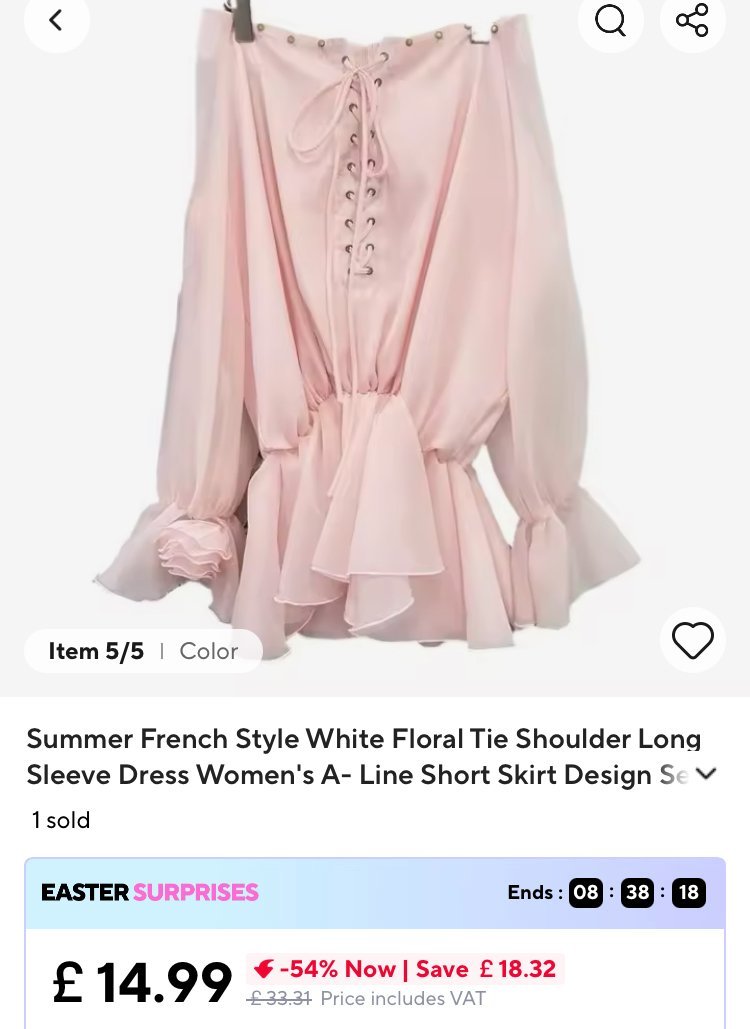Expand the full product title

[707, 774]
